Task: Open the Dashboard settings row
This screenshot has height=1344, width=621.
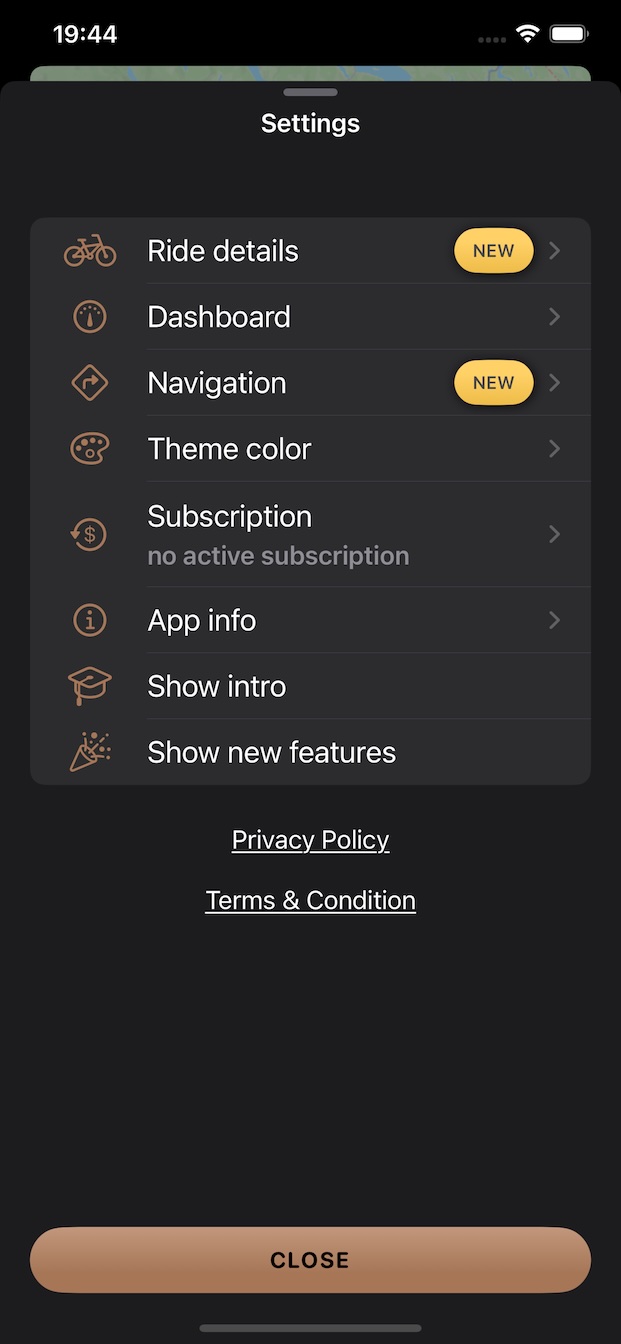Action: point(310,317)
